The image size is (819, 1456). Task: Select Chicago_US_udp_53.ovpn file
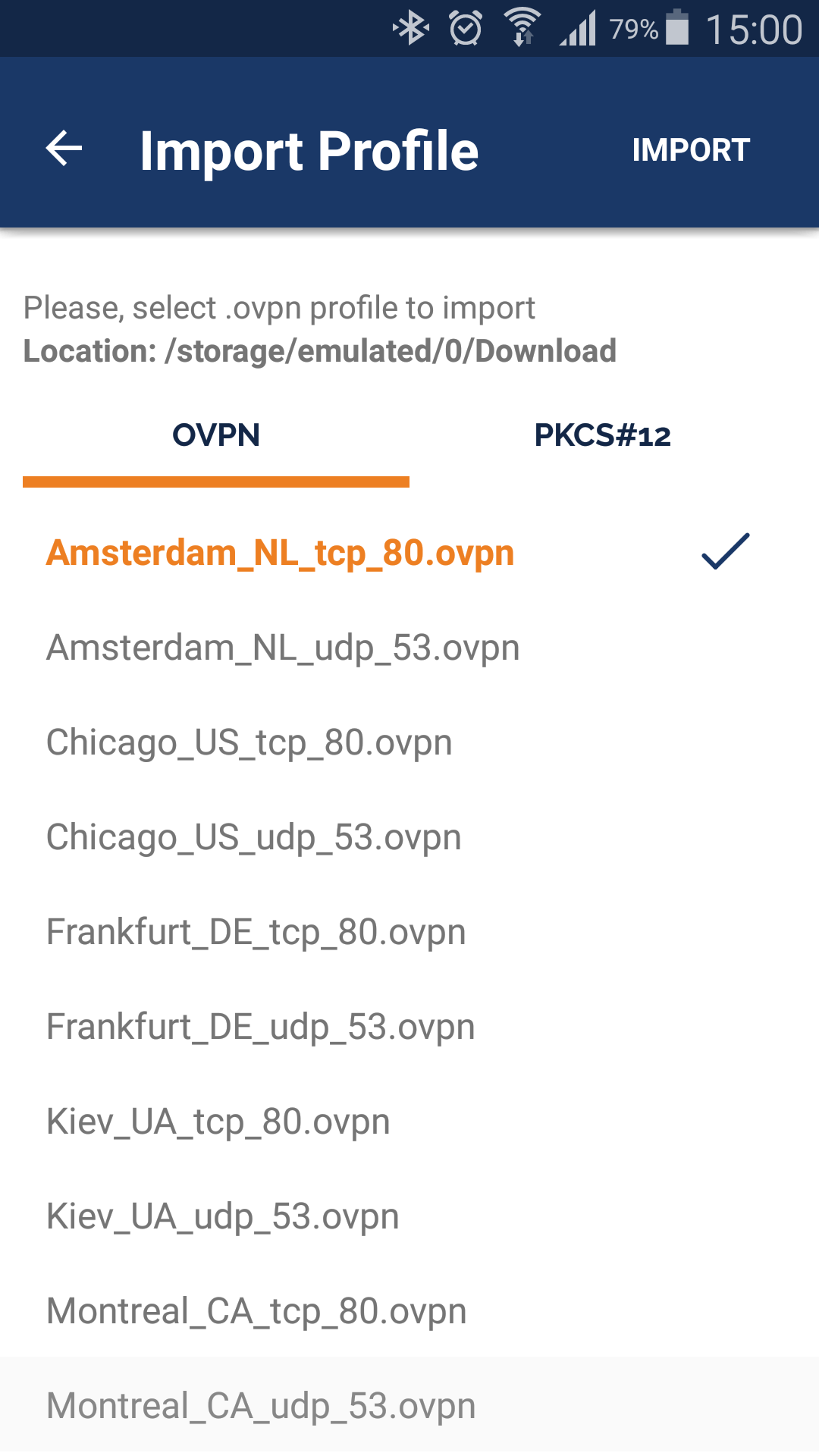[x=254, y=838]
